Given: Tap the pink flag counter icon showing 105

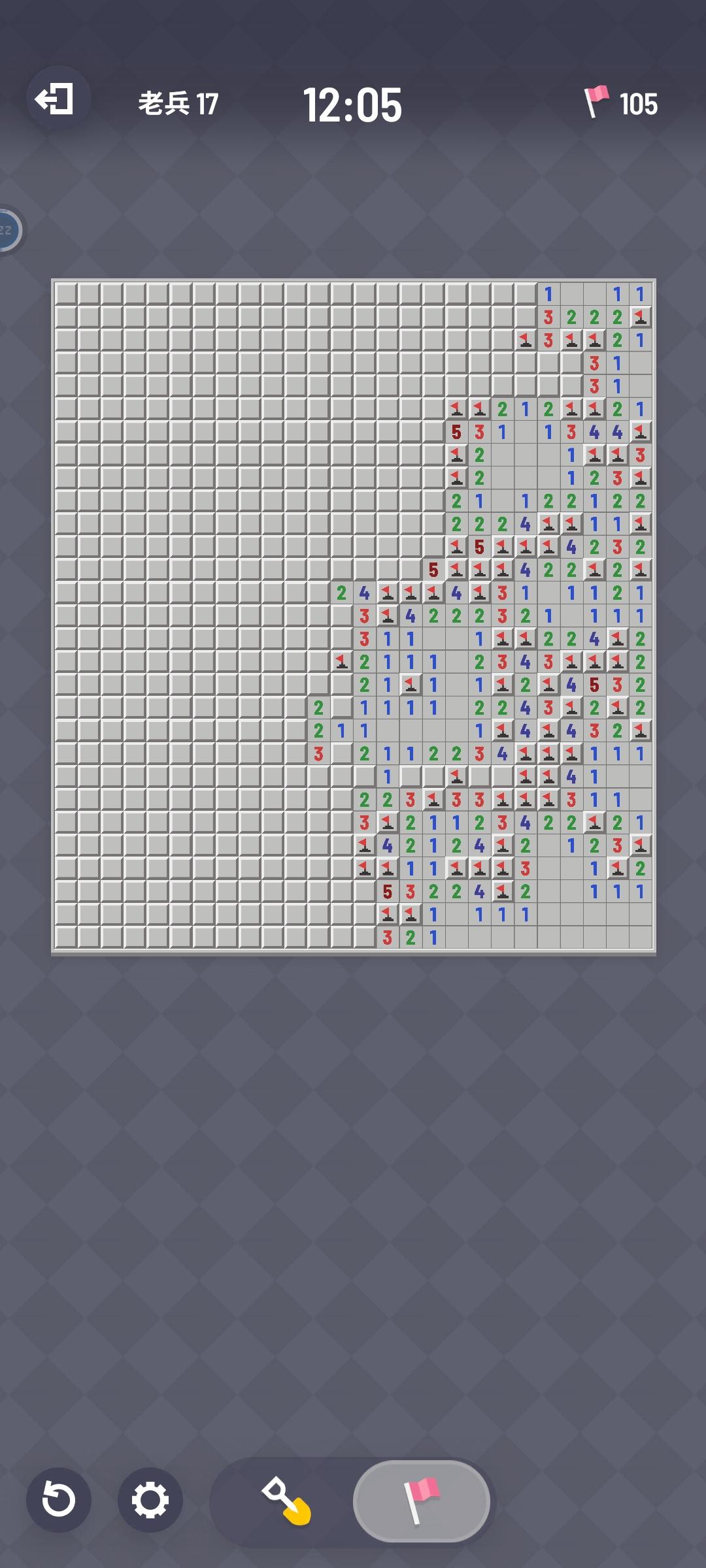Looking at the screenshot, I should (x=597, y=101).
